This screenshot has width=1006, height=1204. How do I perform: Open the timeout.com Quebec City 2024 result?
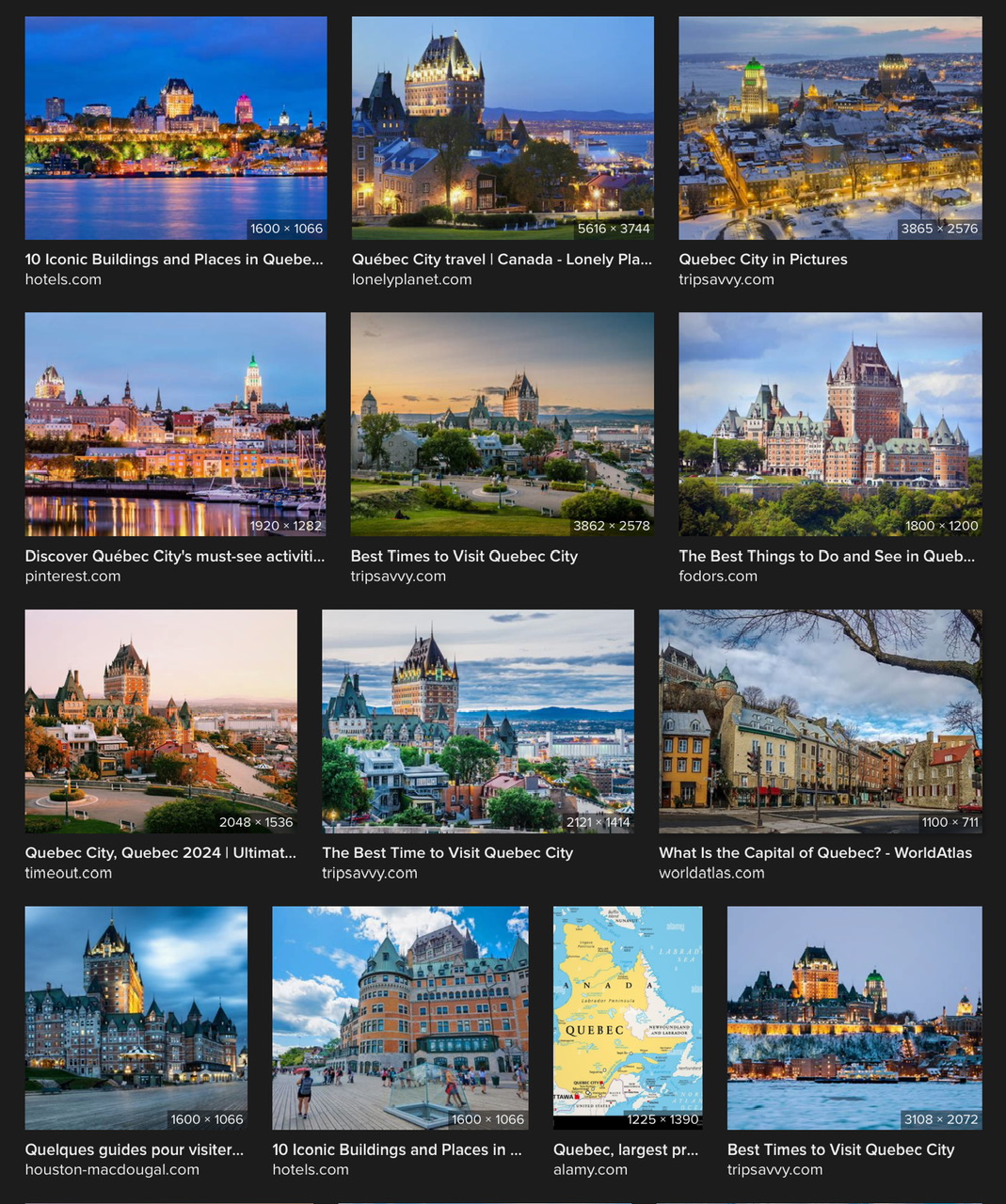tap(161, 721)
